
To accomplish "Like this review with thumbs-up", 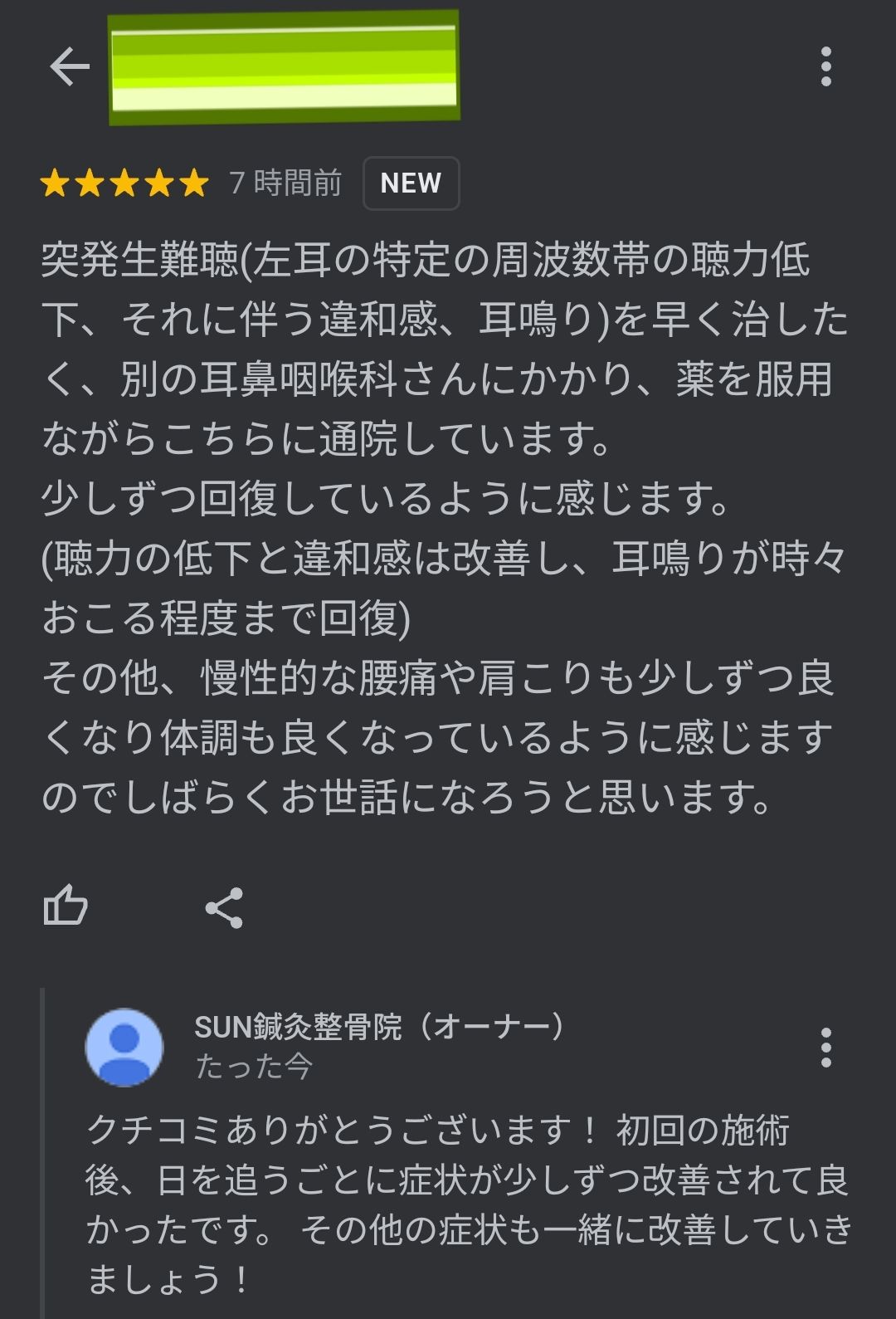I will 66,906.
